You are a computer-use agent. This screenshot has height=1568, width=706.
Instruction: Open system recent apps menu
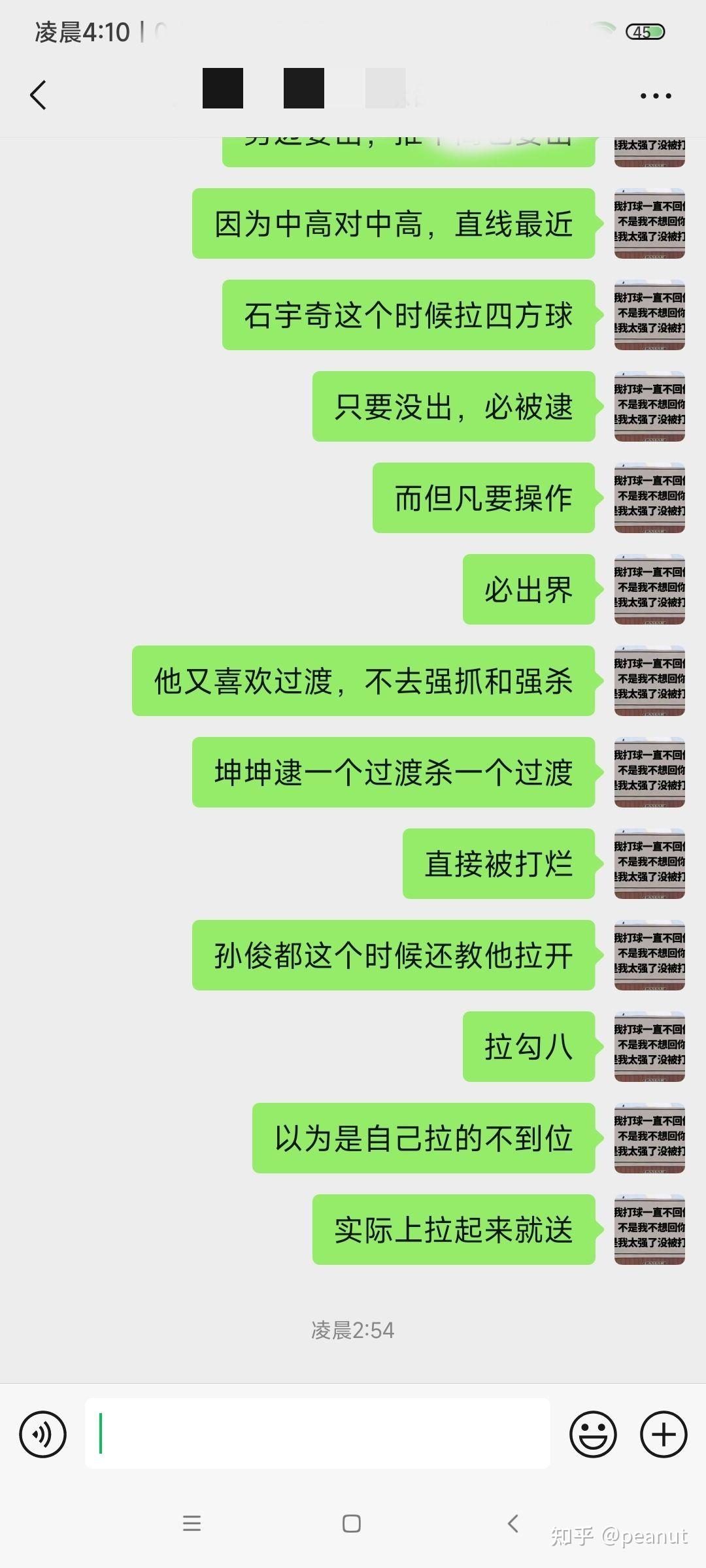[x=192, y=1524]
